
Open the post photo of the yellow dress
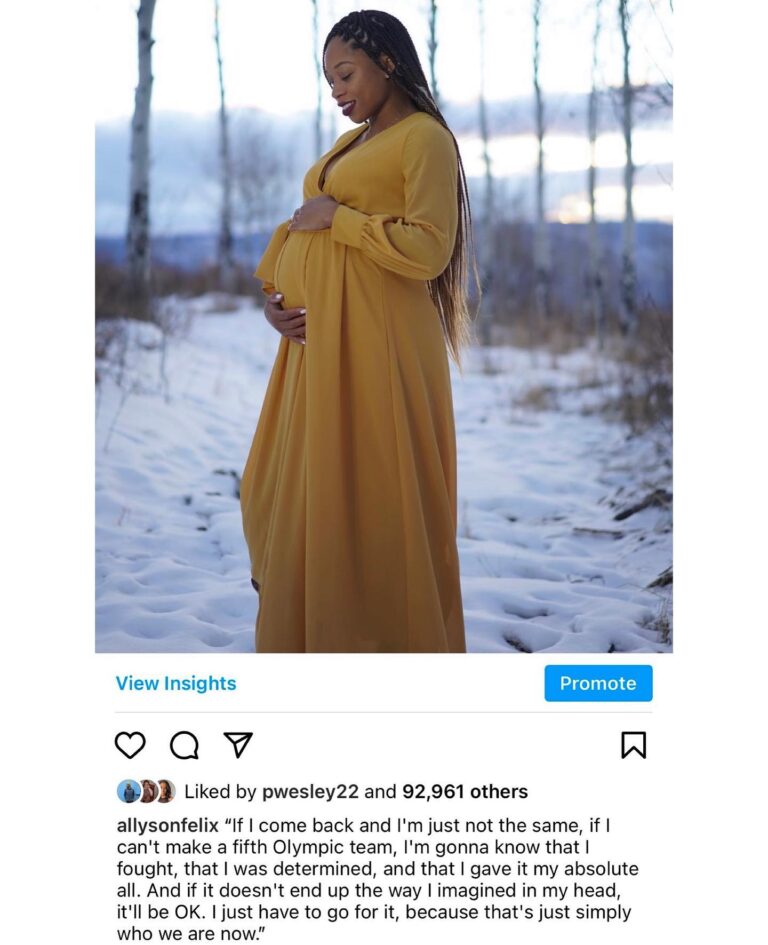(x=384, y=330)
